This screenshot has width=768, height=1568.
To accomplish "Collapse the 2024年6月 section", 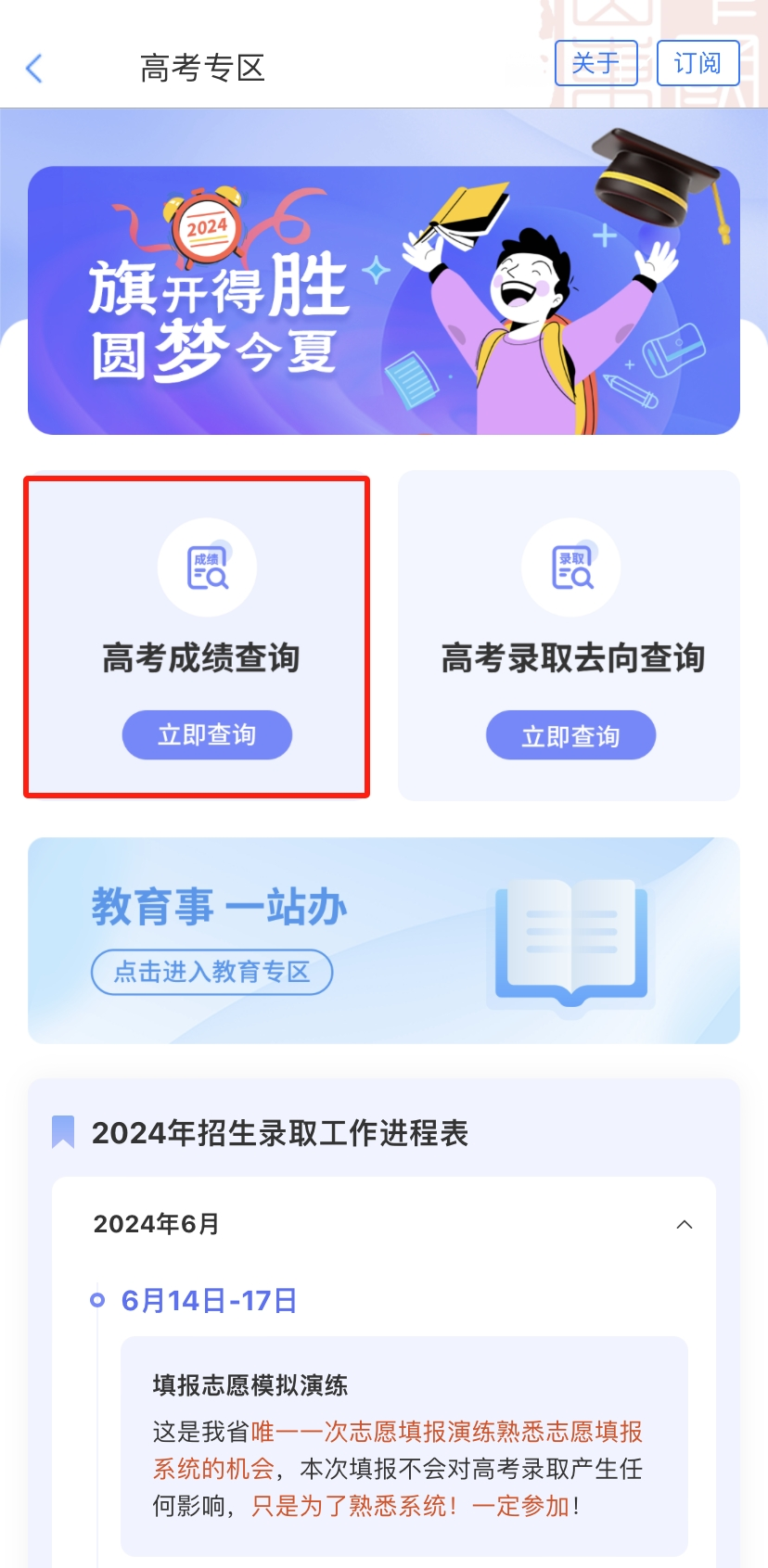I will tap(685, 1224).
